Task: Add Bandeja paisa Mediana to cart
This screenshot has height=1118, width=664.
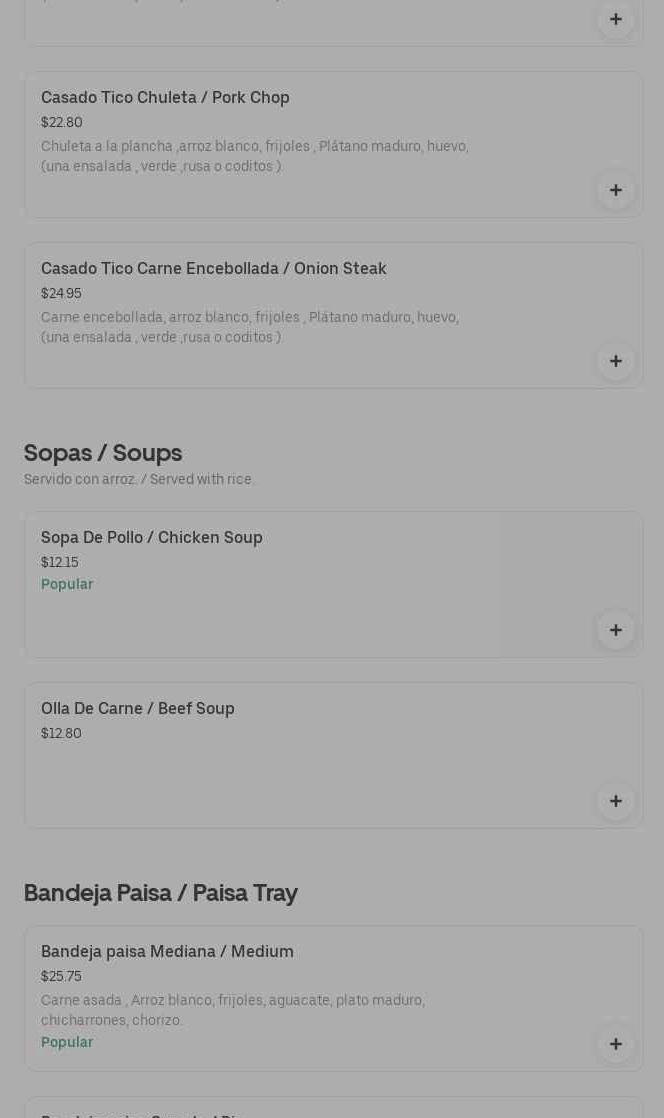Action: tap(616, 1044)
